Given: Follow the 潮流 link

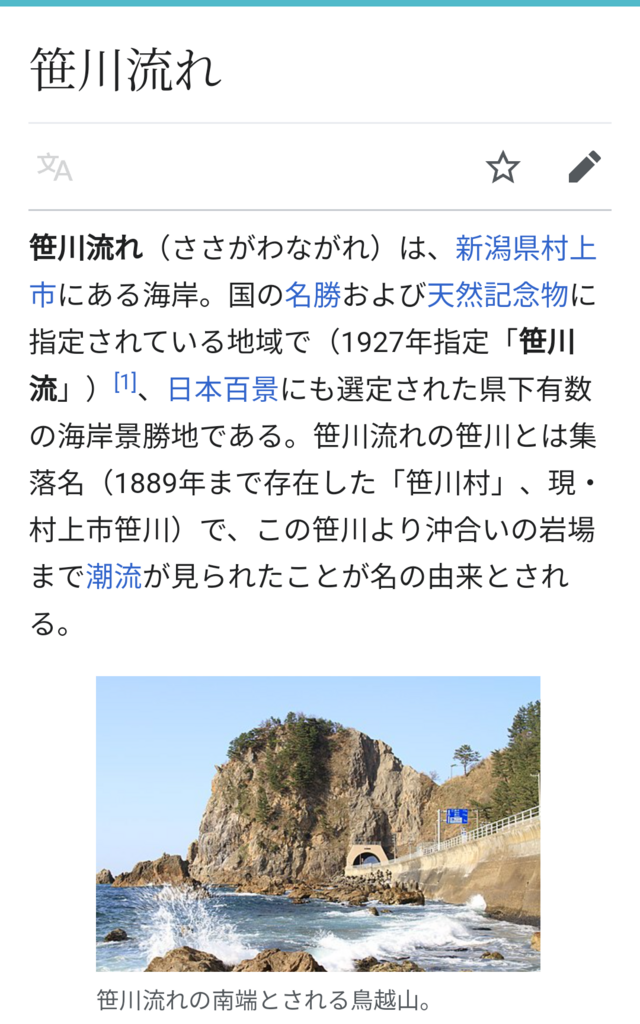Looking at the screenshot, I should point(114,577).
